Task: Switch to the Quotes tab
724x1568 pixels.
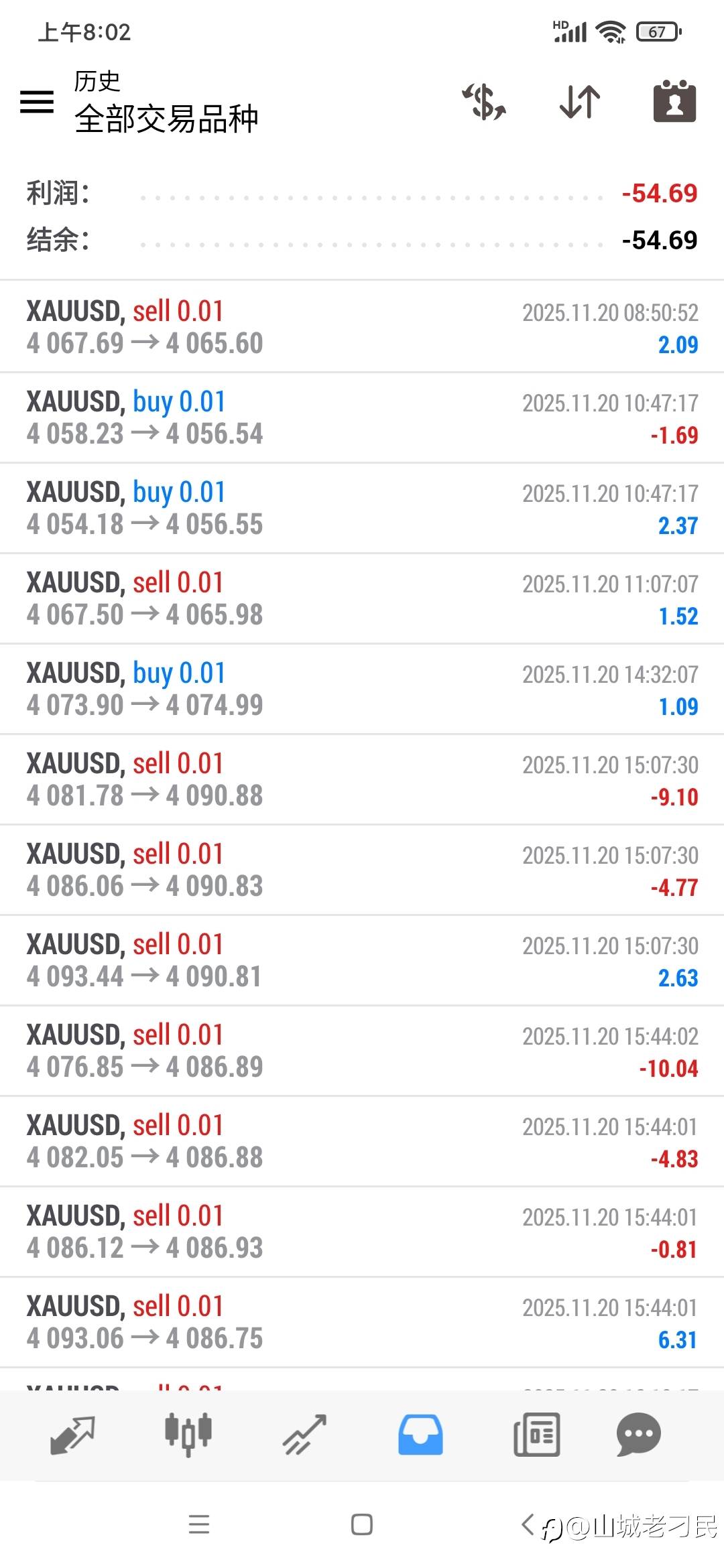Action: 72,1435
